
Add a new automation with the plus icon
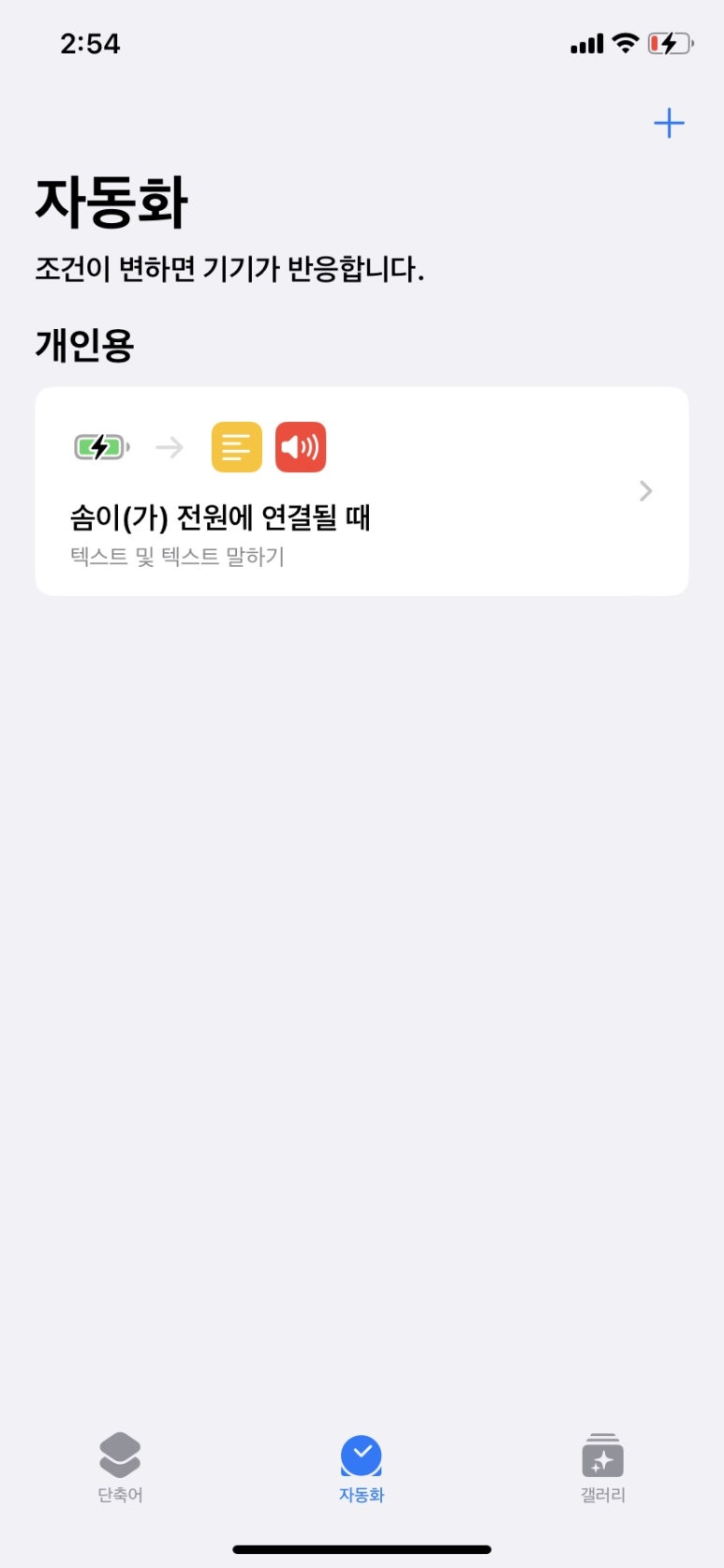coord(669,123)
